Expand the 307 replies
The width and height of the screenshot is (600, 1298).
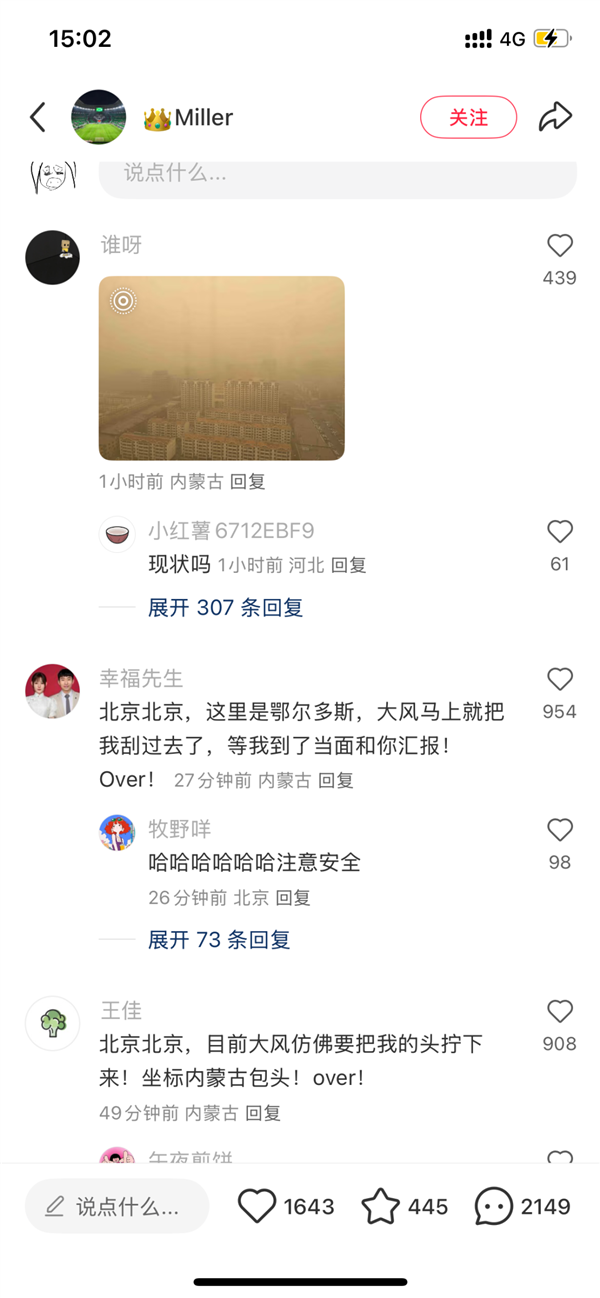pyautogui.click(x=225, y=607)
